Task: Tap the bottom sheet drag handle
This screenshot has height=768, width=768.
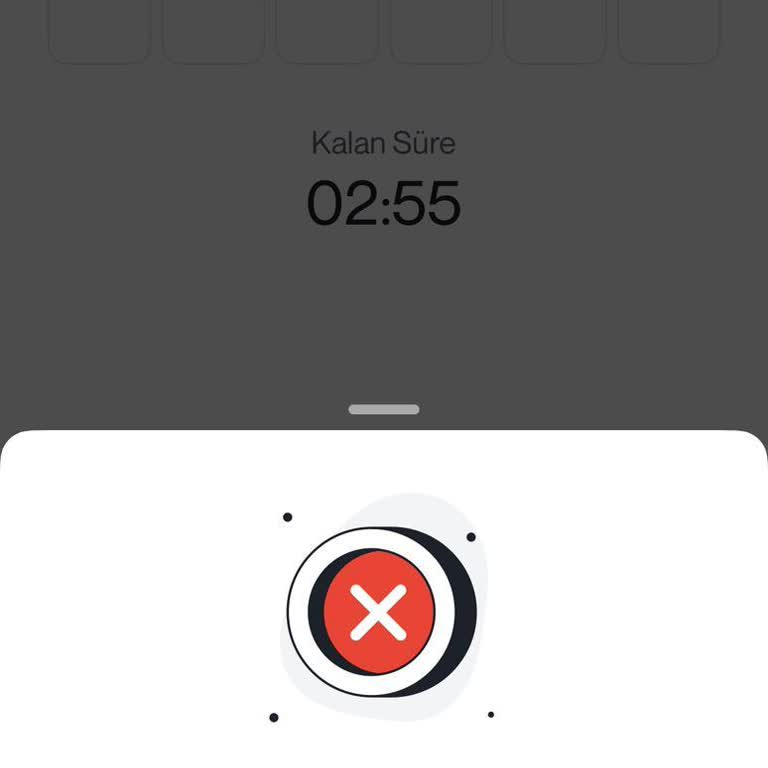Action: pyautogui.click(x=384, y=409)
